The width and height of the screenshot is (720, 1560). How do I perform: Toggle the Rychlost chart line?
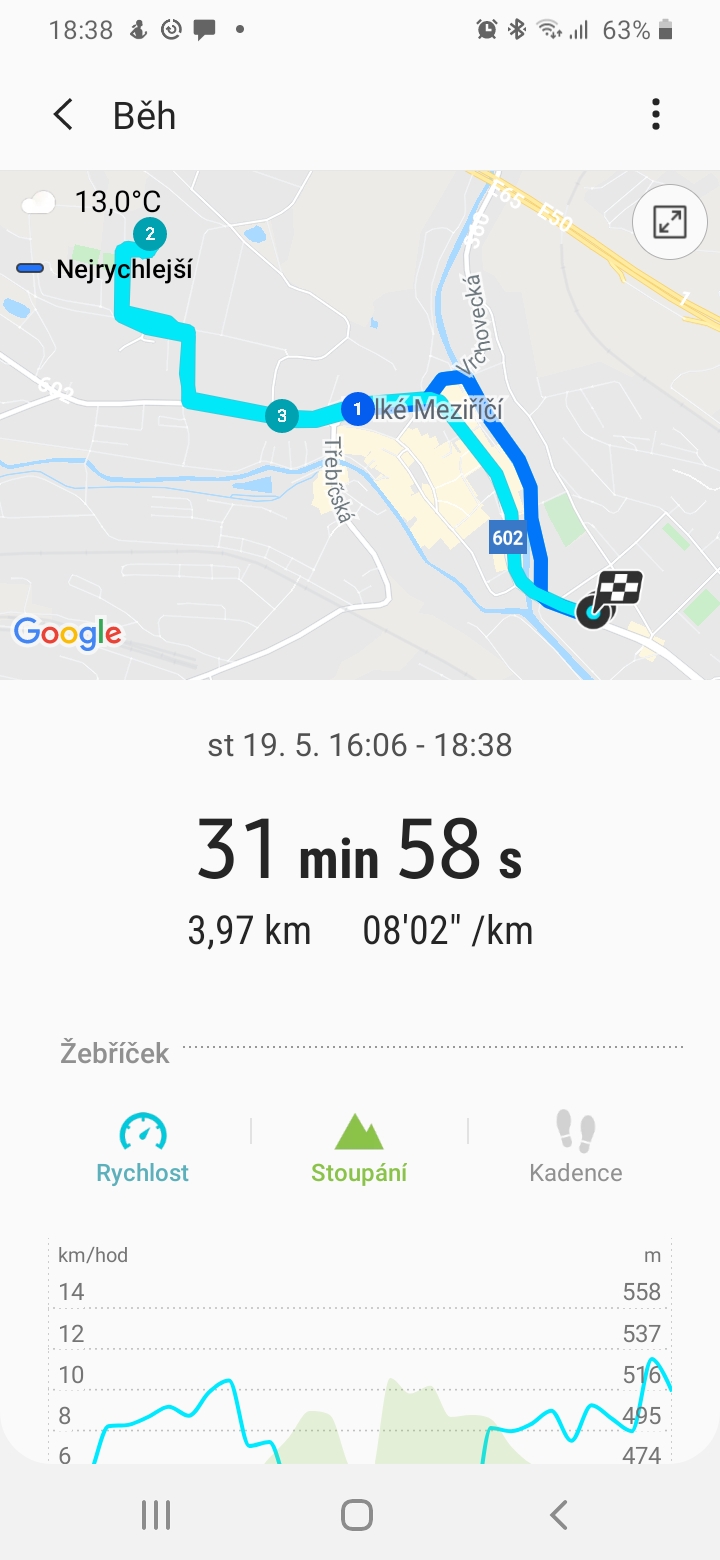143,1147
